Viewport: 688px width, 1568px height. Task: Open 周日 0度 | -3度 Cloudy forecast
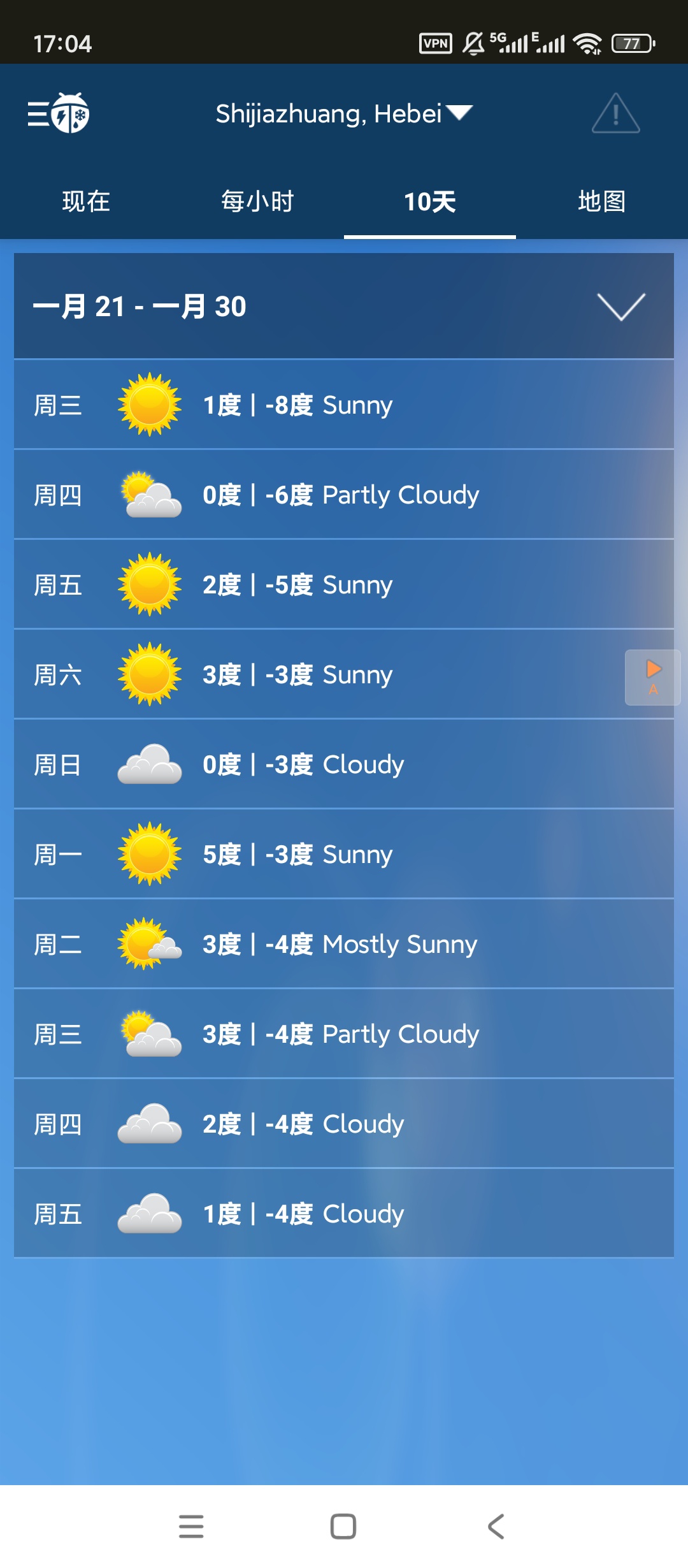point(344,764)
